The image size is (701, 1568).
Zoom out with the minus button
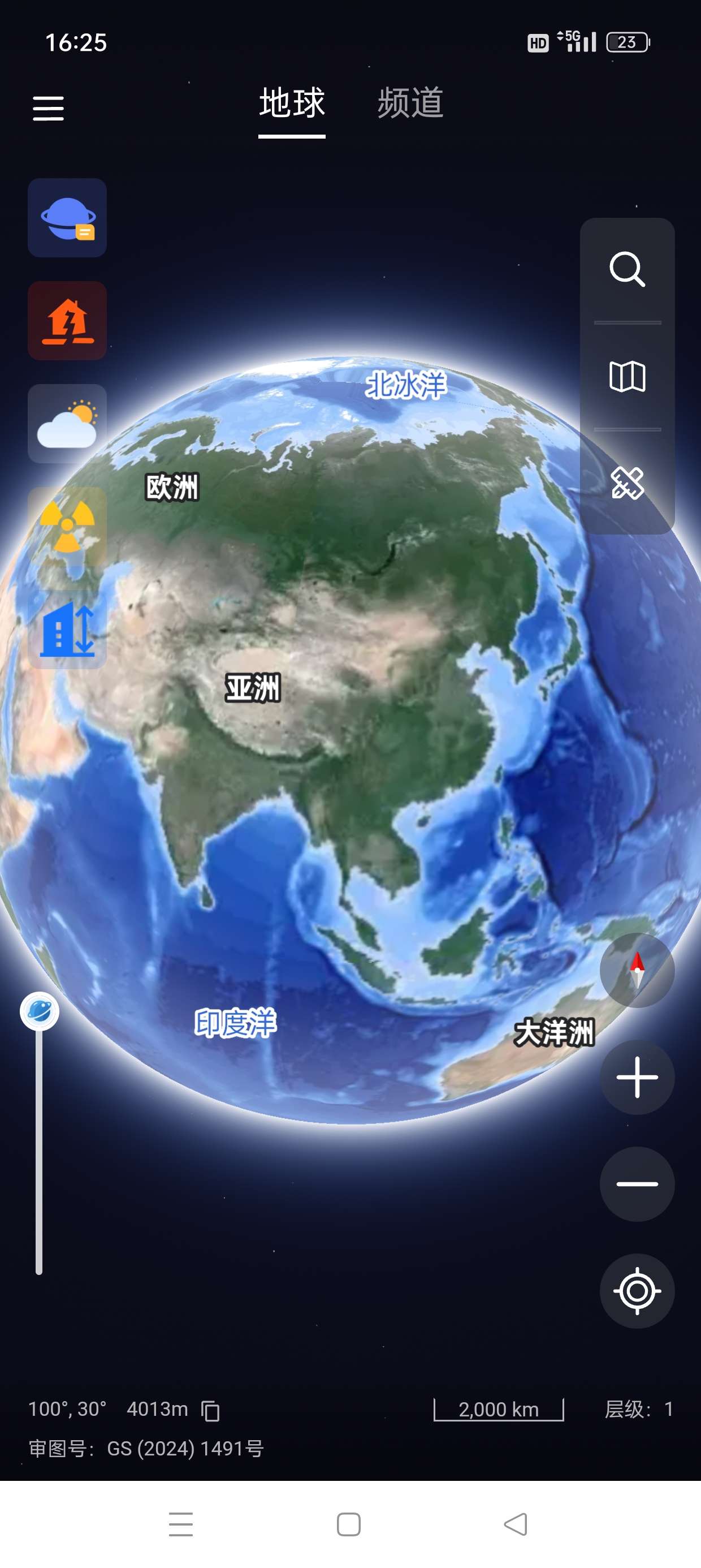637,1184
